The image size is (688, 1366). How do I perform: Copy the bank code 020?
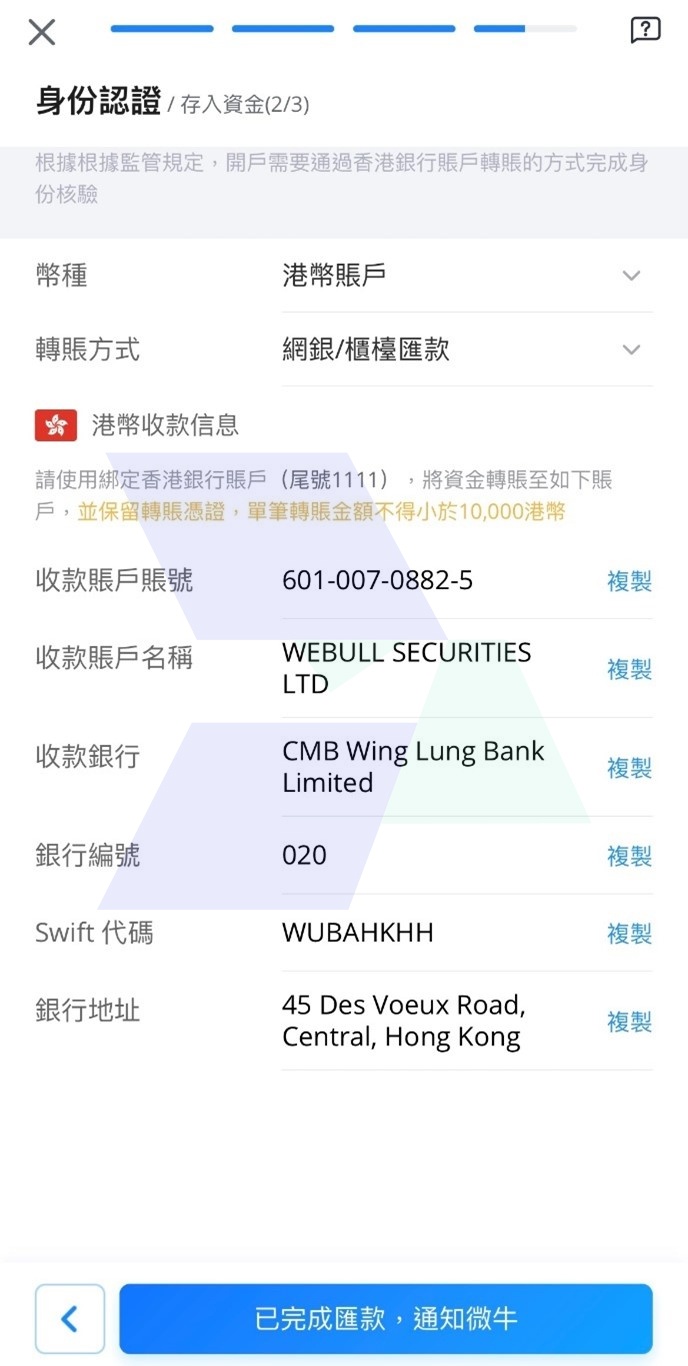(629, 856)
